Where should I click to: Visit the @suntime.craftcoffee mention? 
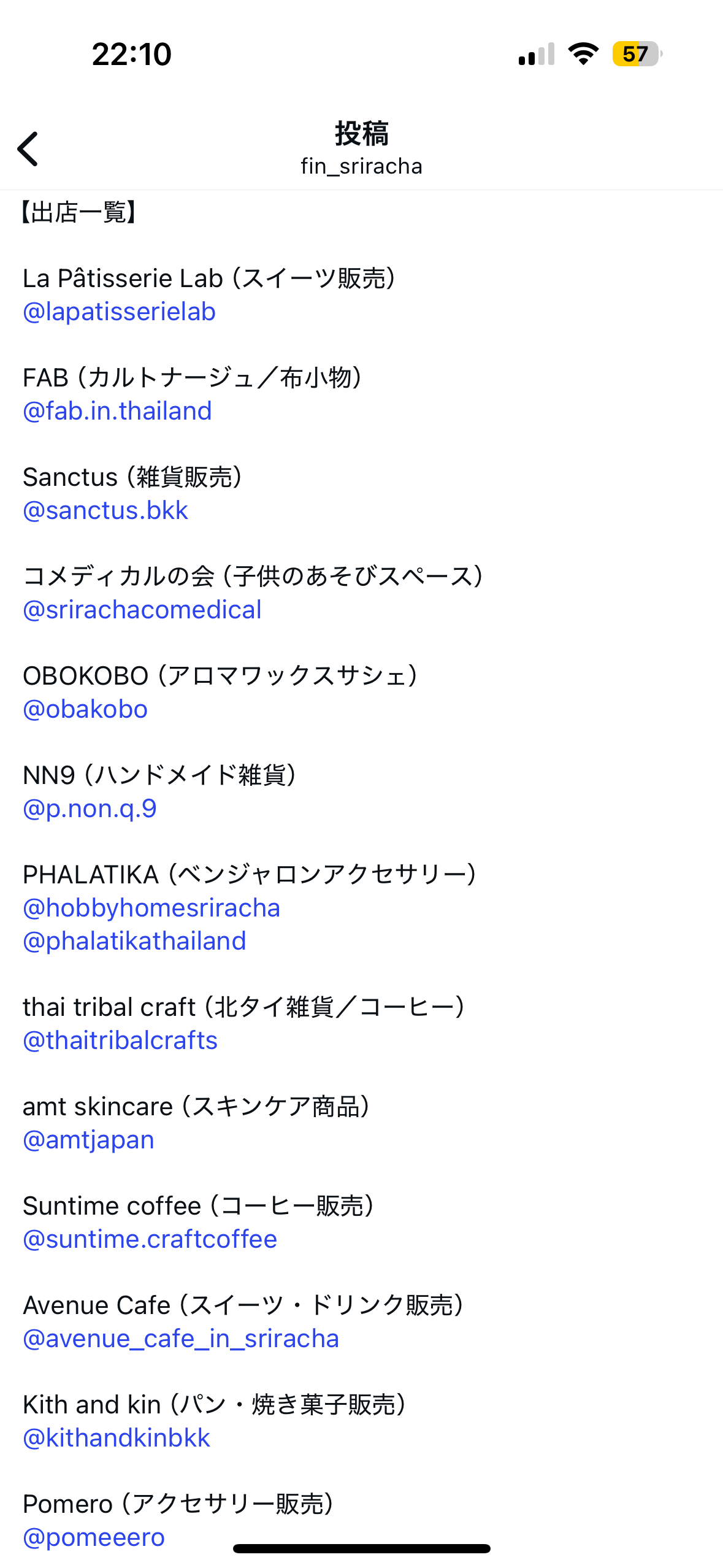click(150, 1239)
